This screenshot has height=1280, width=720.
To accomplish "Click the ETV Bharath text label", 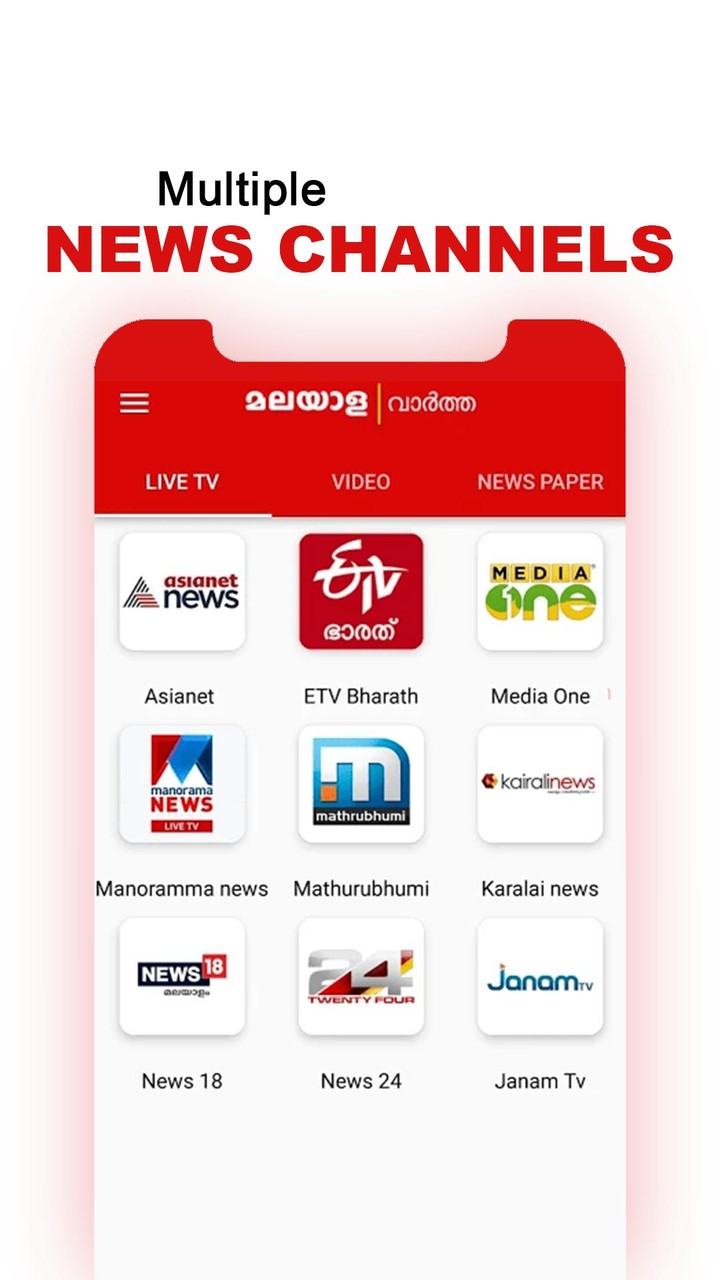I will pos(361,696).
